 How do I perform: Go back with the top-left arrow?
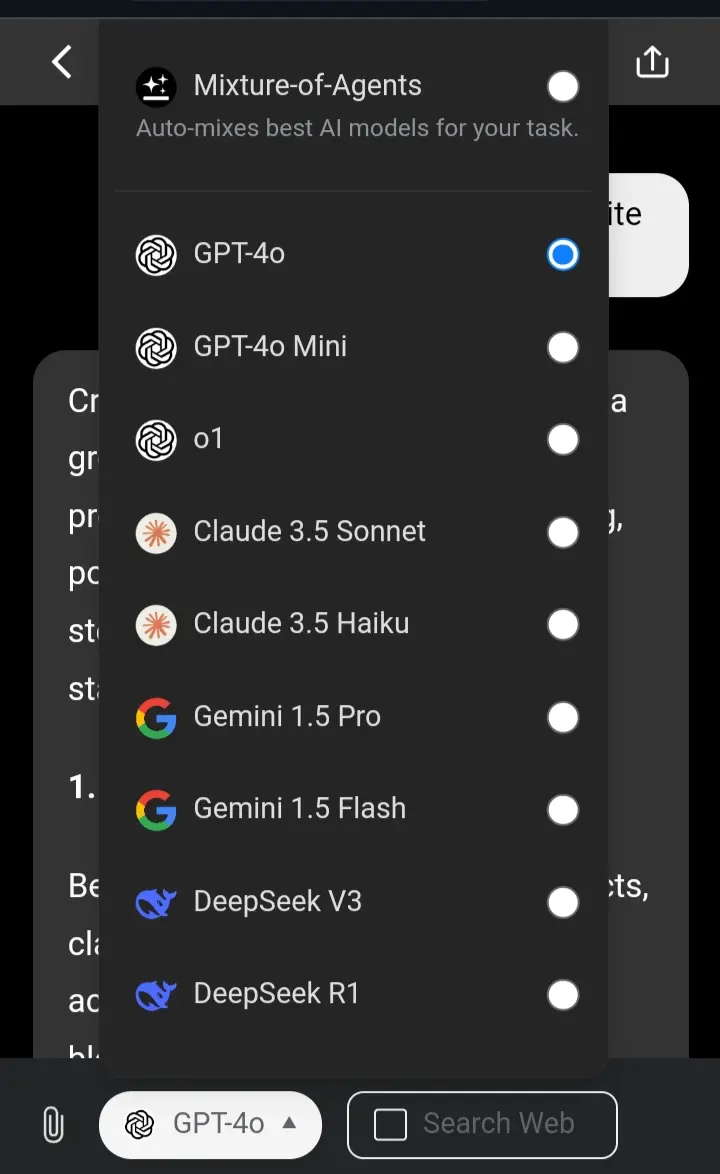(x=62, y=61)
